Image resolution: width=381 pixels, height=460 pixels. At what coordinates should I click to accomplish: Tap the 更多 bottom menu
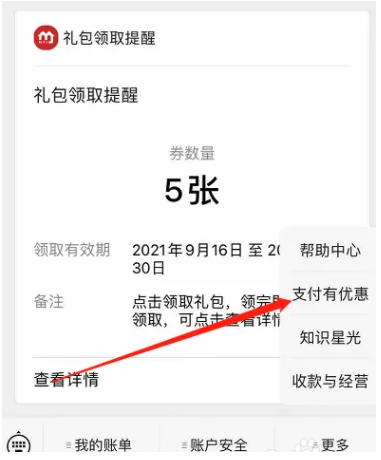327,444
